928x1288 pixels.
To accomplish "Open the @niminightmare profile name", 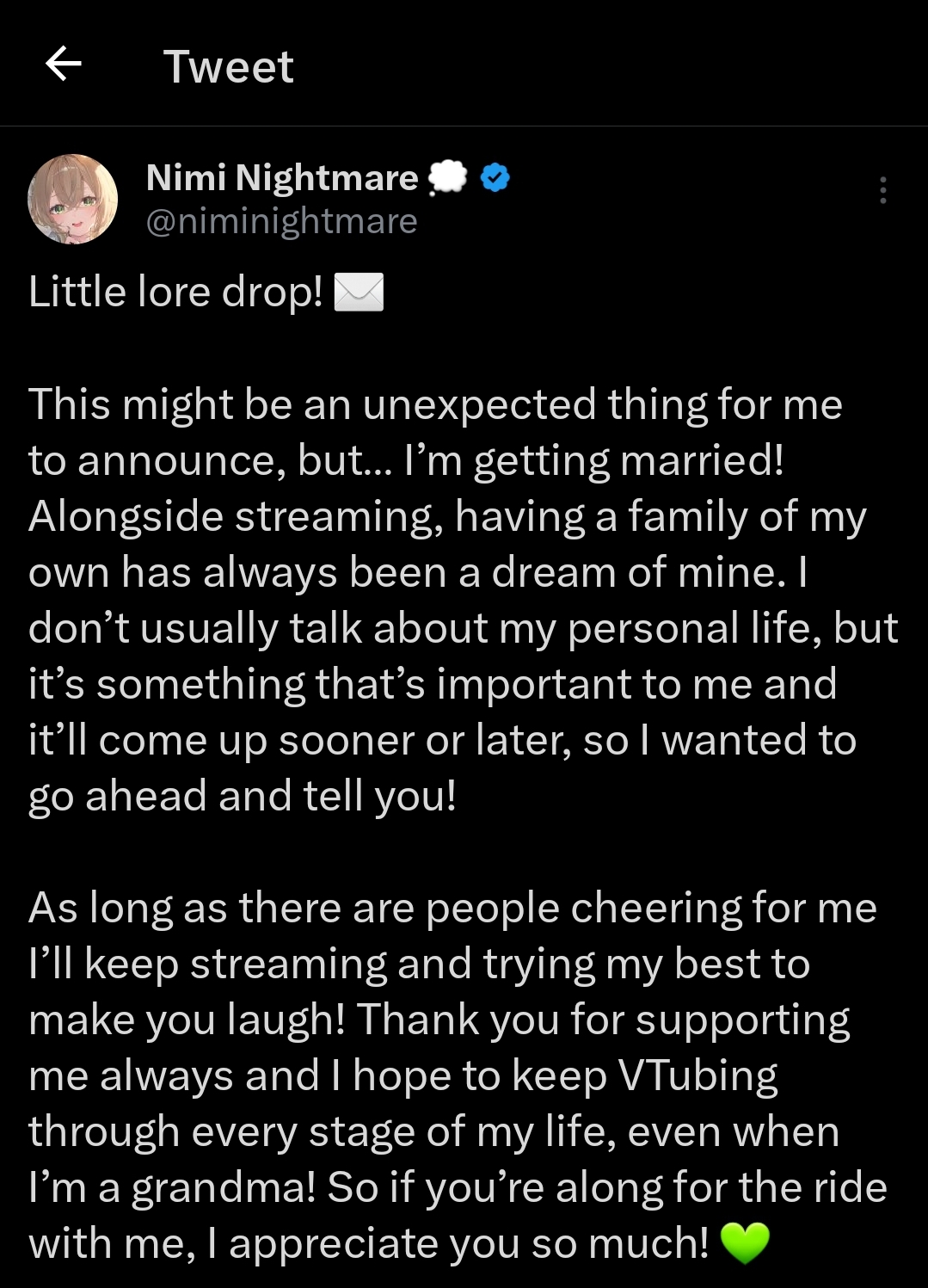I will pos(282,222).
